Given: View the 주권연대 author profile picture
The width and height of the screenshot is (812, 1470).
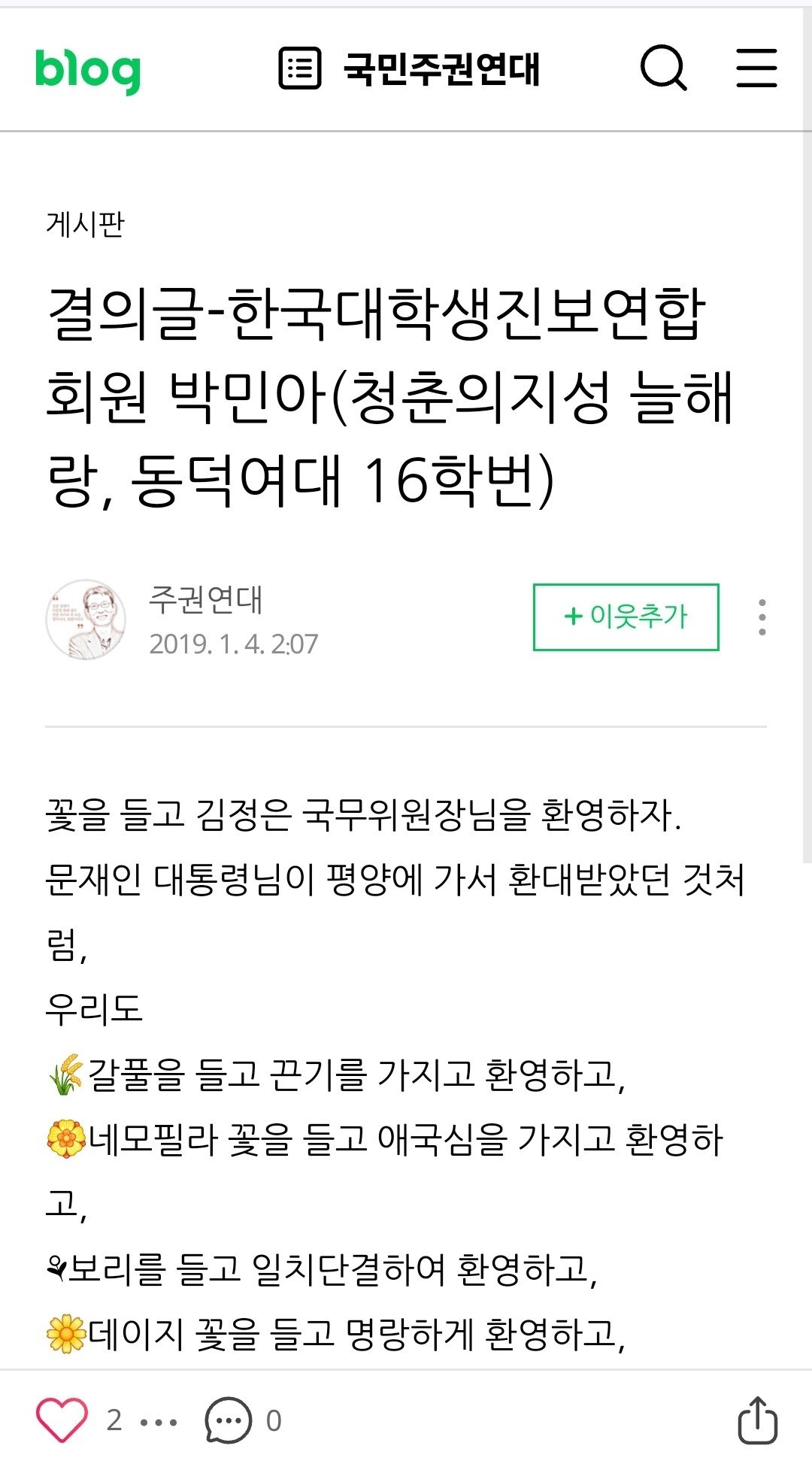Looking at the screenshot, I should click(86, 620).
